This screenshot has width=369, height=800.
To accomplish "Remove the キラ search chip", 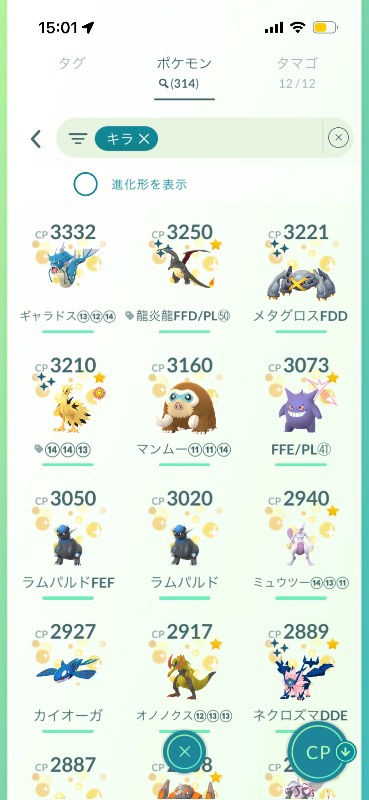I will (144, 139).
